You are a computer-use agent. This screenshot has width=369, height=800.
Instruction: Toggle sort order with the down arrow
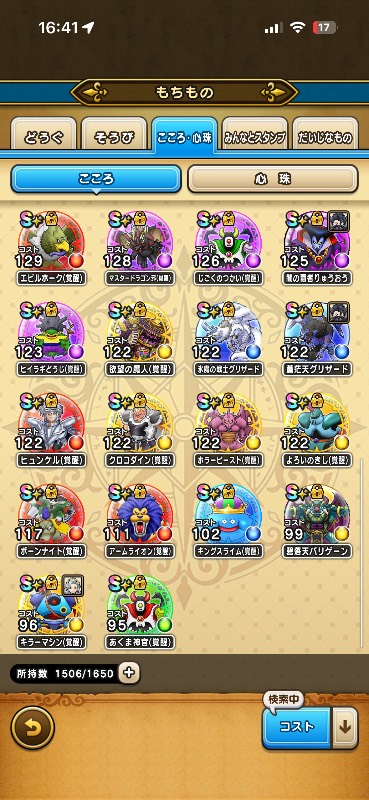[x=346, y=727]
